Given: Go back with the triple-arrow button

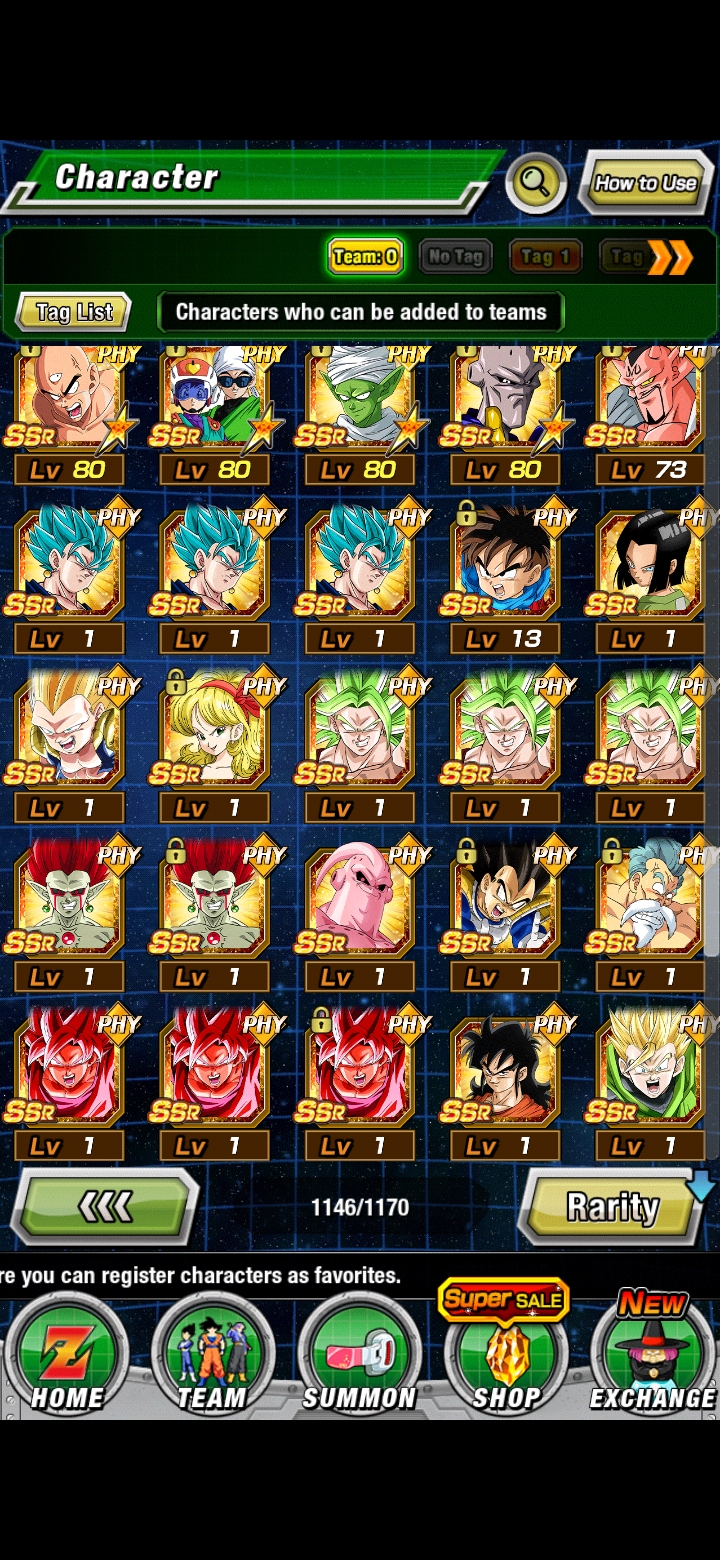Looking at the screenshot, I should click(x=104, y=1207).
